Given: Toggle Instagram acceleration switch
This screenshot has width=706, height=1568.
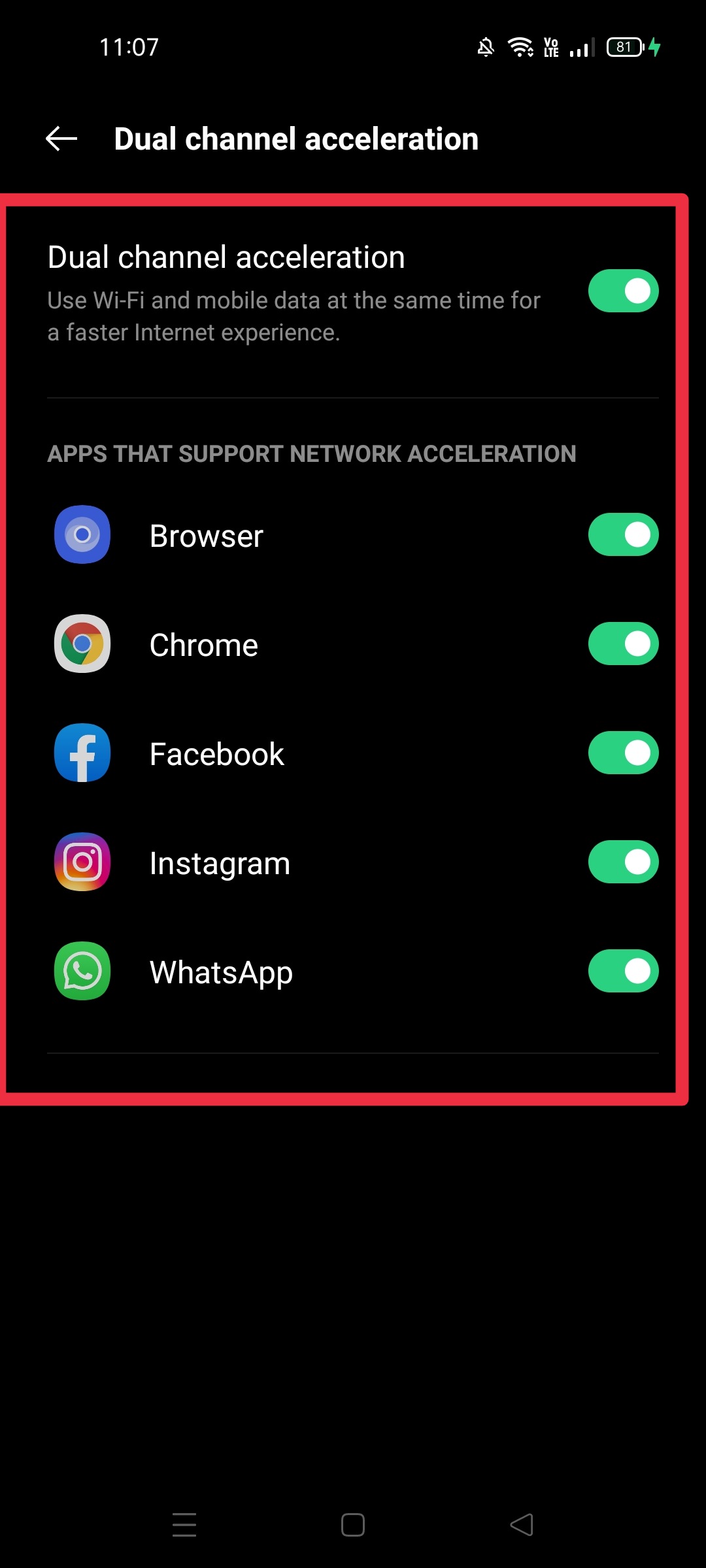Looking at the screenshot, I should (x=623, y=862).
